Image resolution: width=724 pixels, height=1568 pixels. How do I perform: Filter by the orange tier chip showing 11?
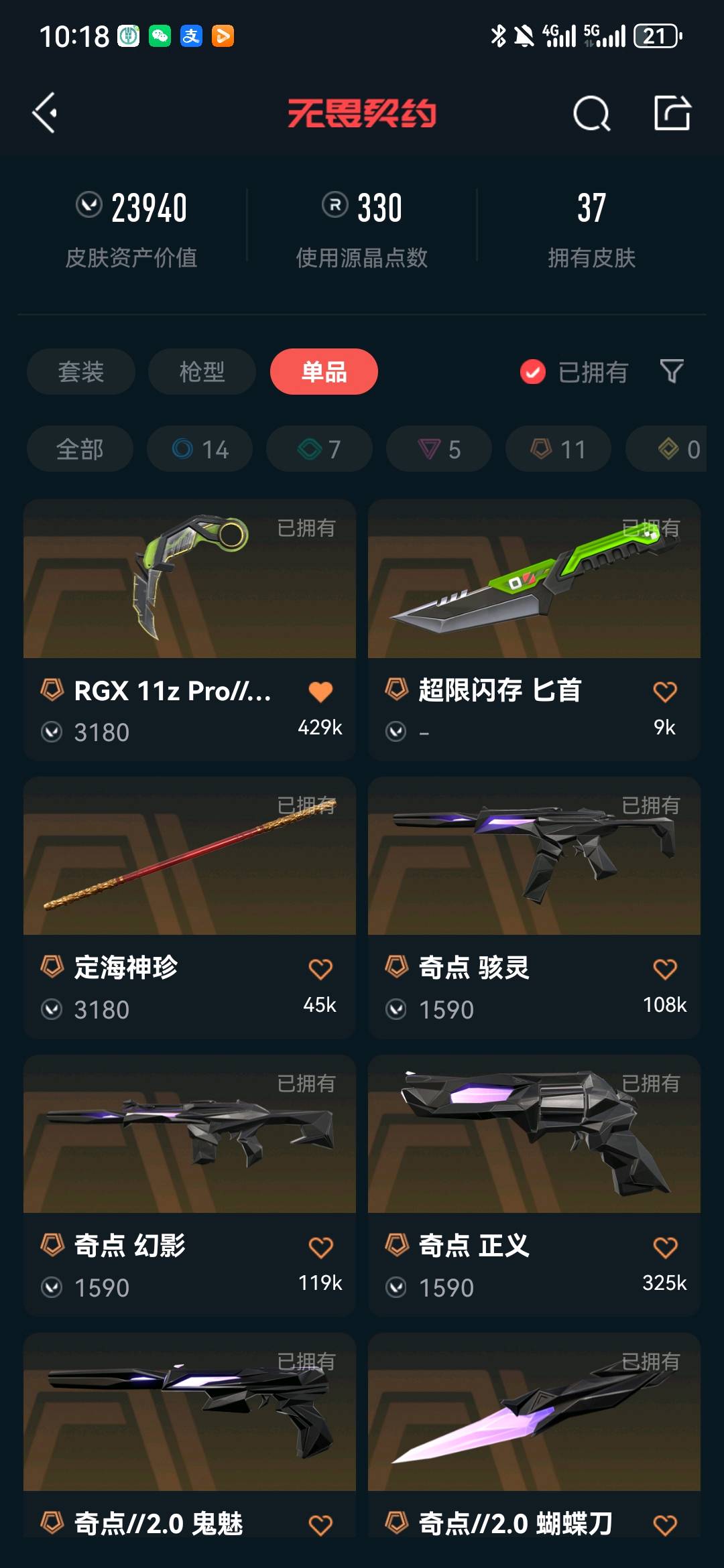[558, 449]
